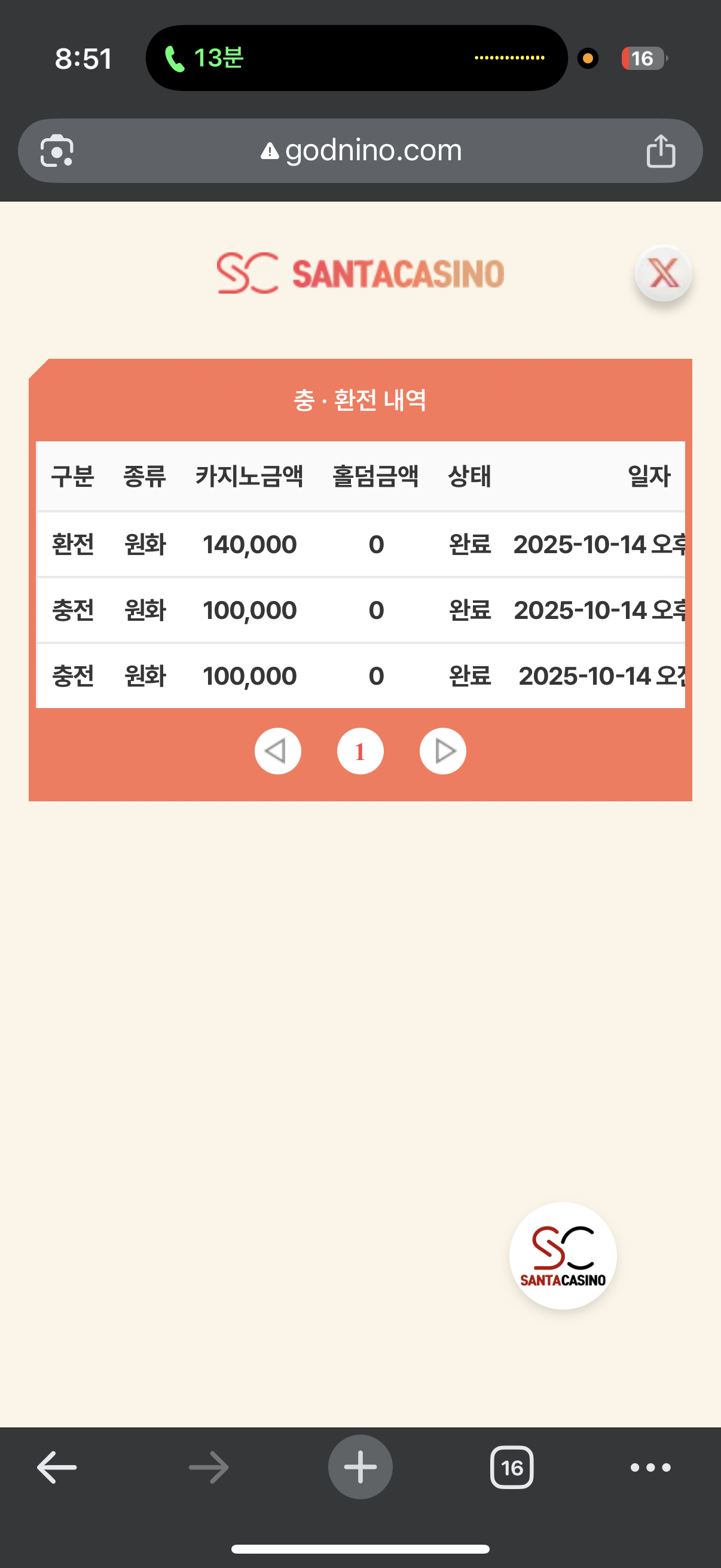The image size is (721, 1568).
Task: Return to the ongoing phone call
Action: [204, 59]
